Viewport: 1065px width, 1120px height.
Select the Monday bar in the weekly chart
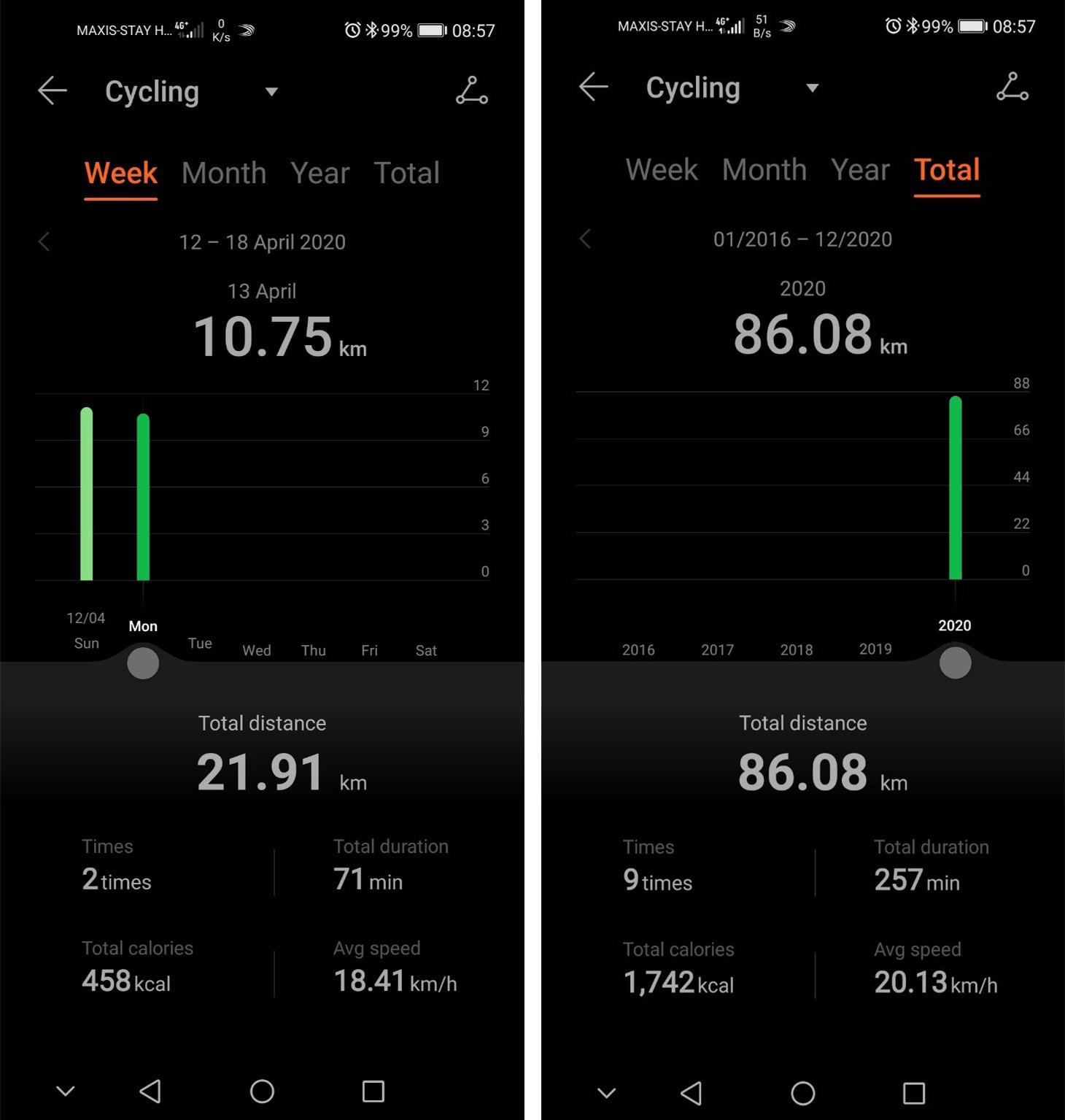click(144, 496)
